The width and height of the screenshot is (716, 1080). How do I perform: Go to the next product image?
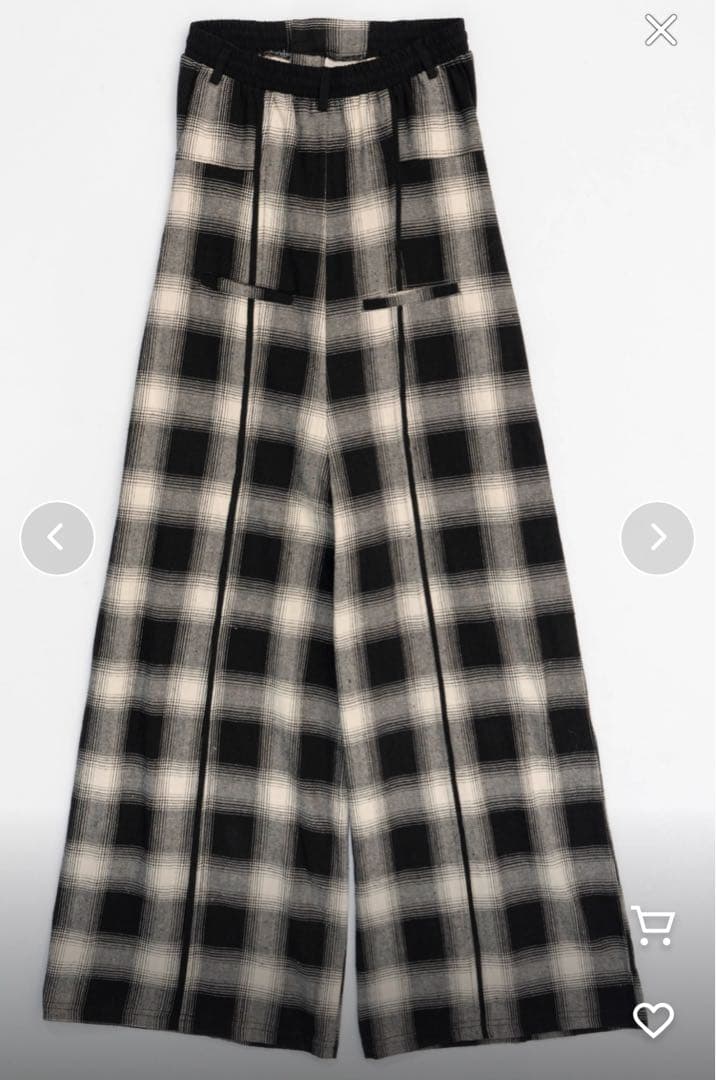pos(657,538)
